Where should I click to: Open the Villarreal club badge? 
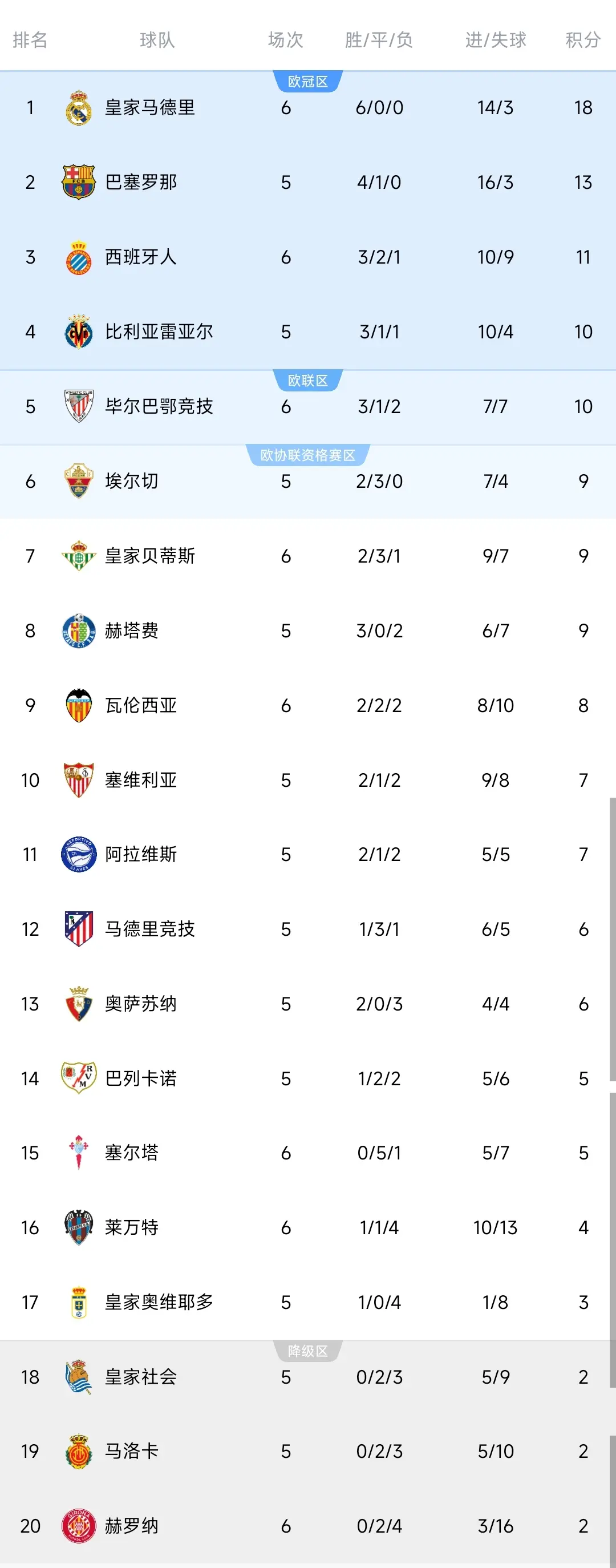79,332
